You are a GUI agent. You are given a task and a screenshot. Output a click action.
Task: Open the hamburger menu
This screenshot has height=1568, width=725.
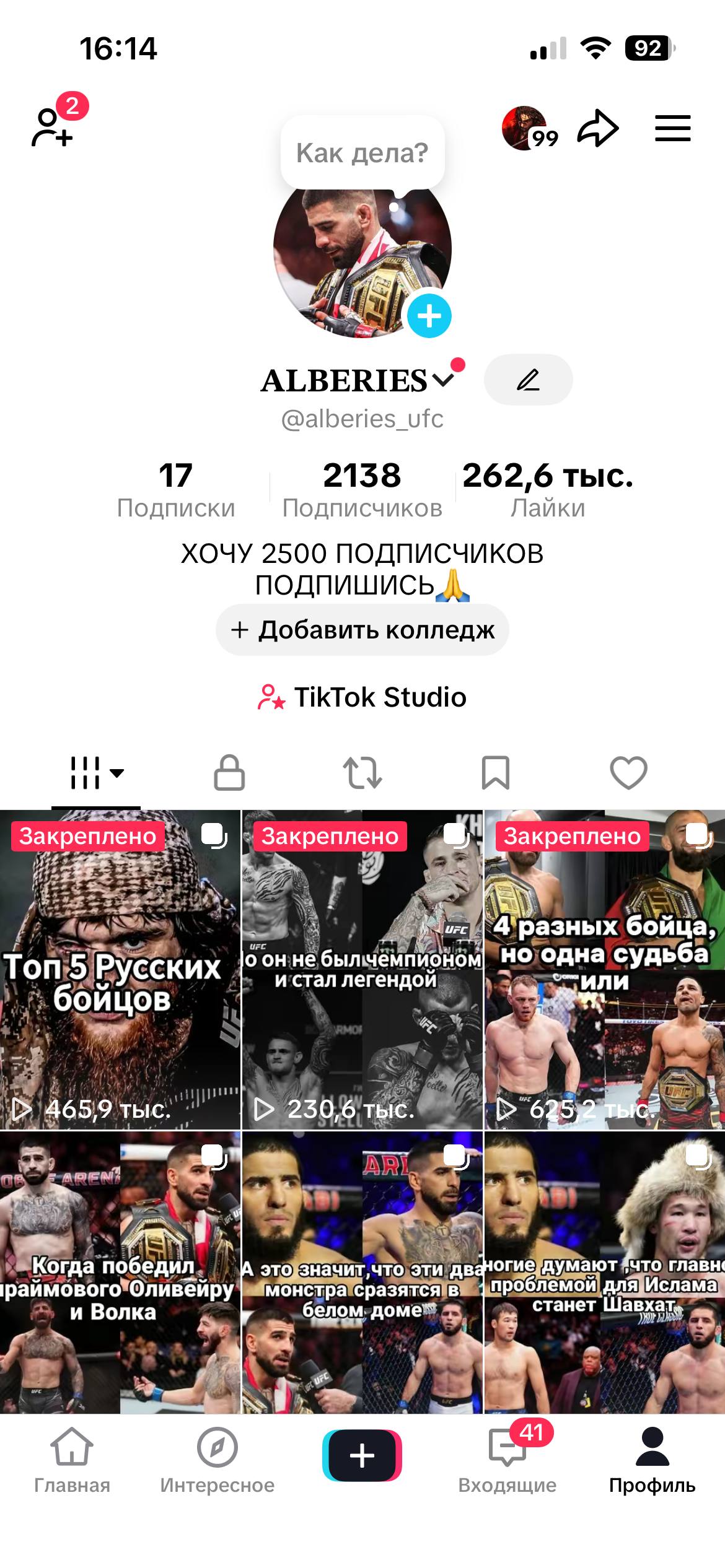pyautogui.click(x=672, y=128)
